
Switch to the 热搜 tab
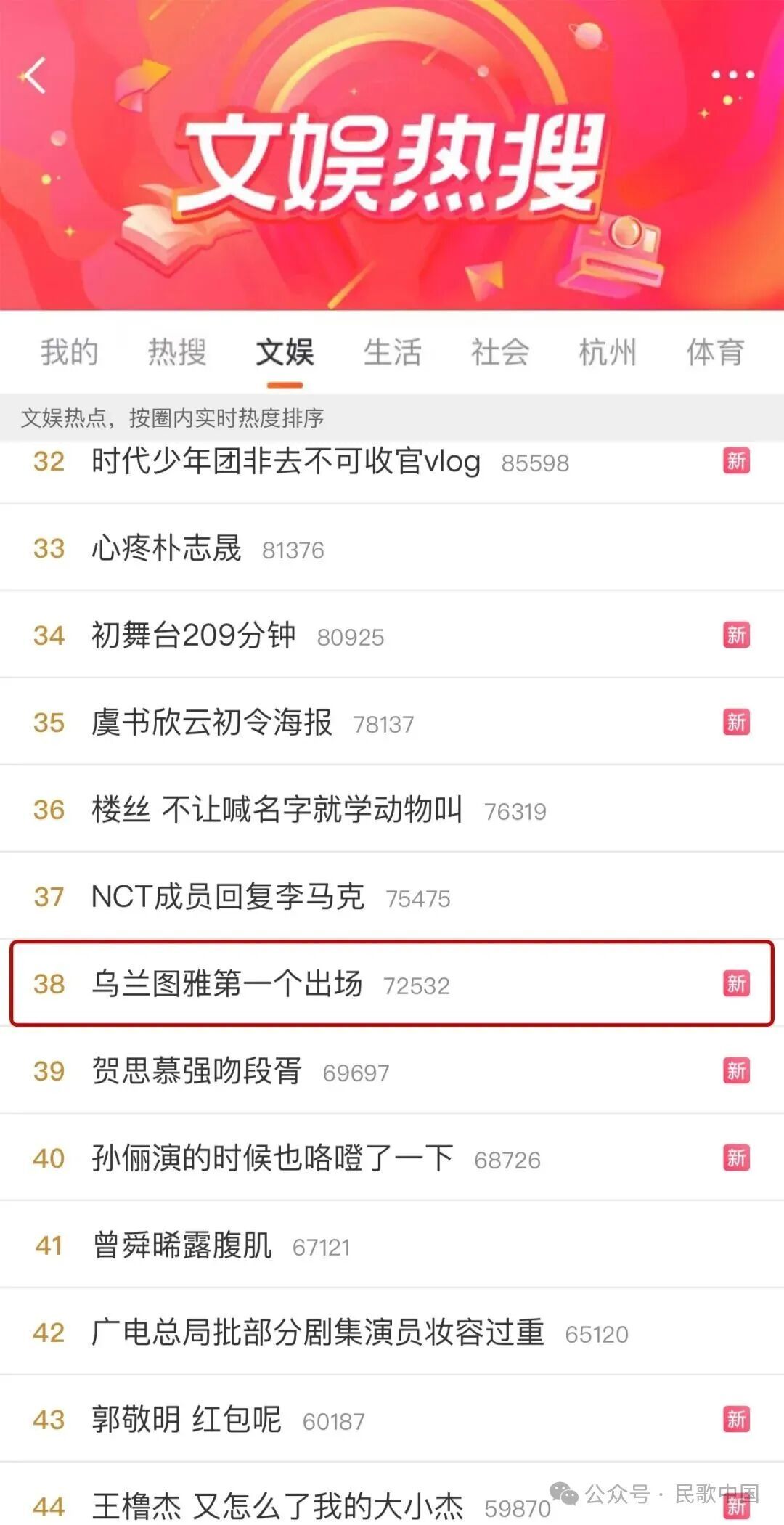tap(177, 352)
